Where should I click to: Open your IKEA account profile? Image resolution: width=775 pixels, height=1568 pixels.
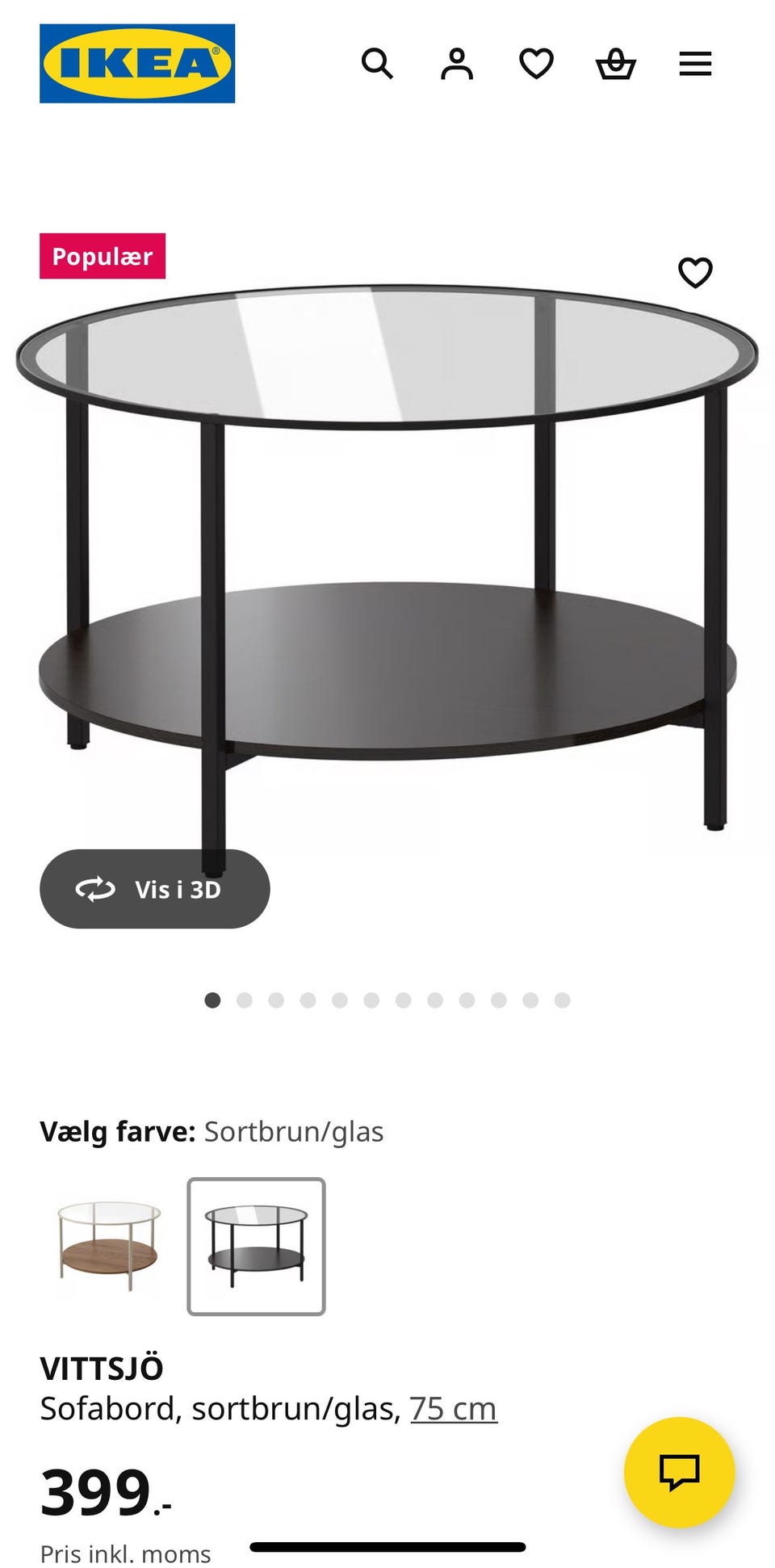(x=456, y=64)
